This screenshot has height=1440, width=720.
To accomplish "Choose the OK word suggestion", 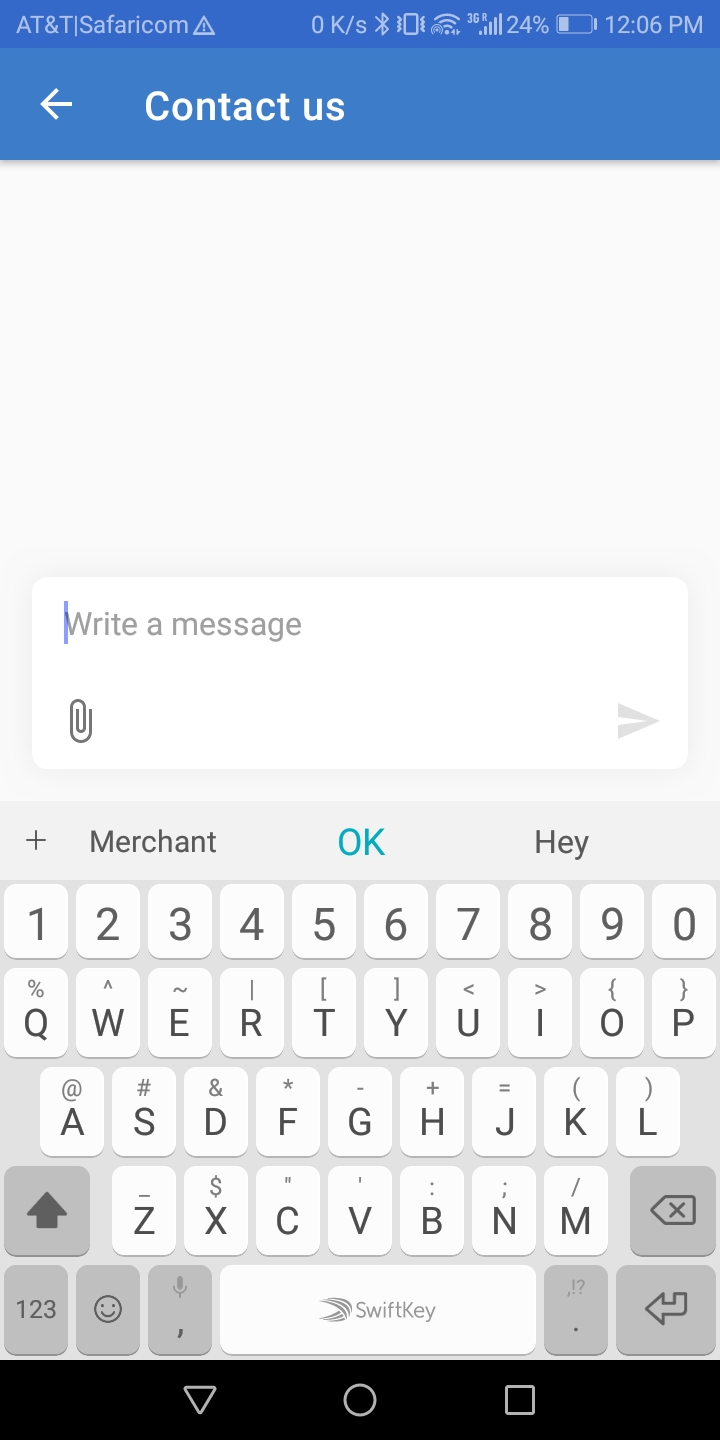I will pos(361,842).
